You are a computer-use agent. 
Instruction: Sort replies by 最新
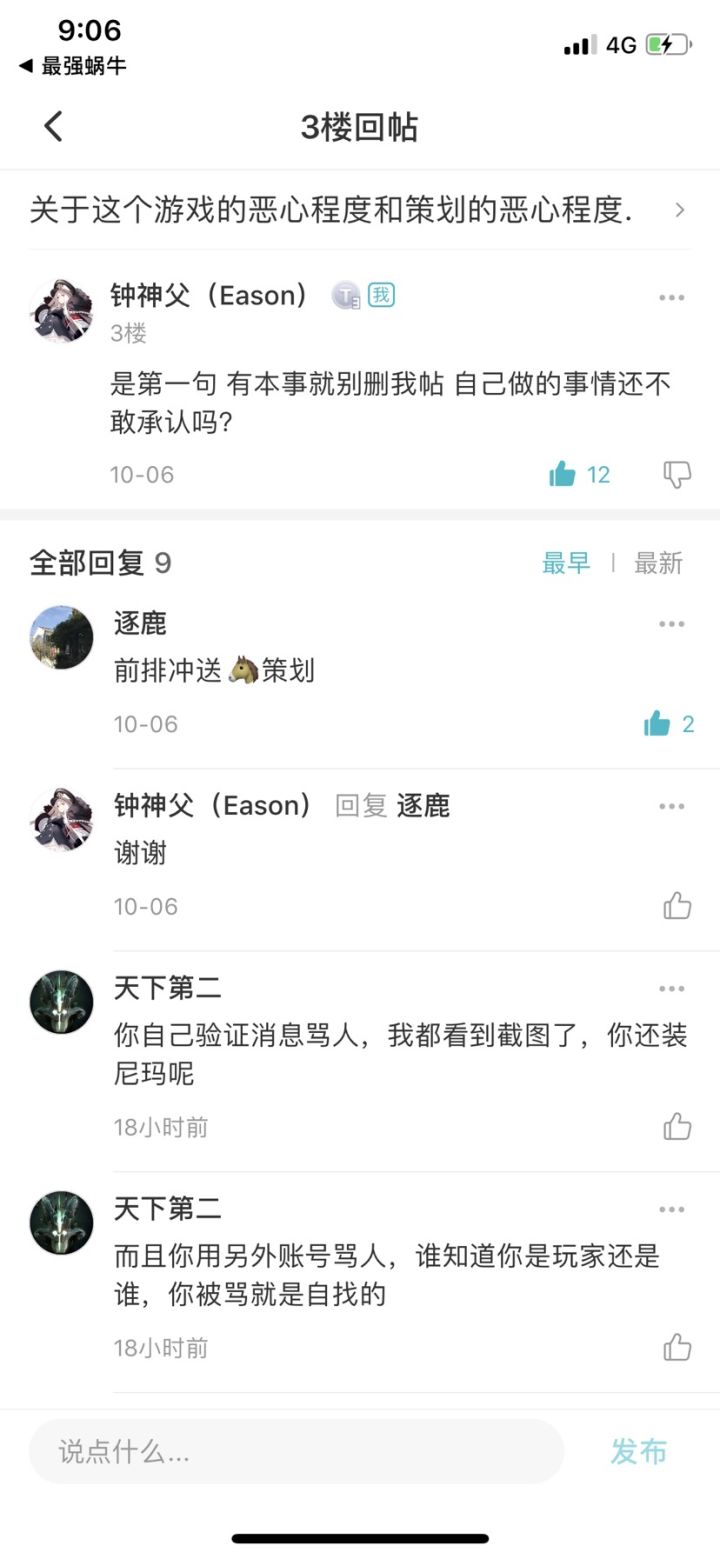point(658,563)
